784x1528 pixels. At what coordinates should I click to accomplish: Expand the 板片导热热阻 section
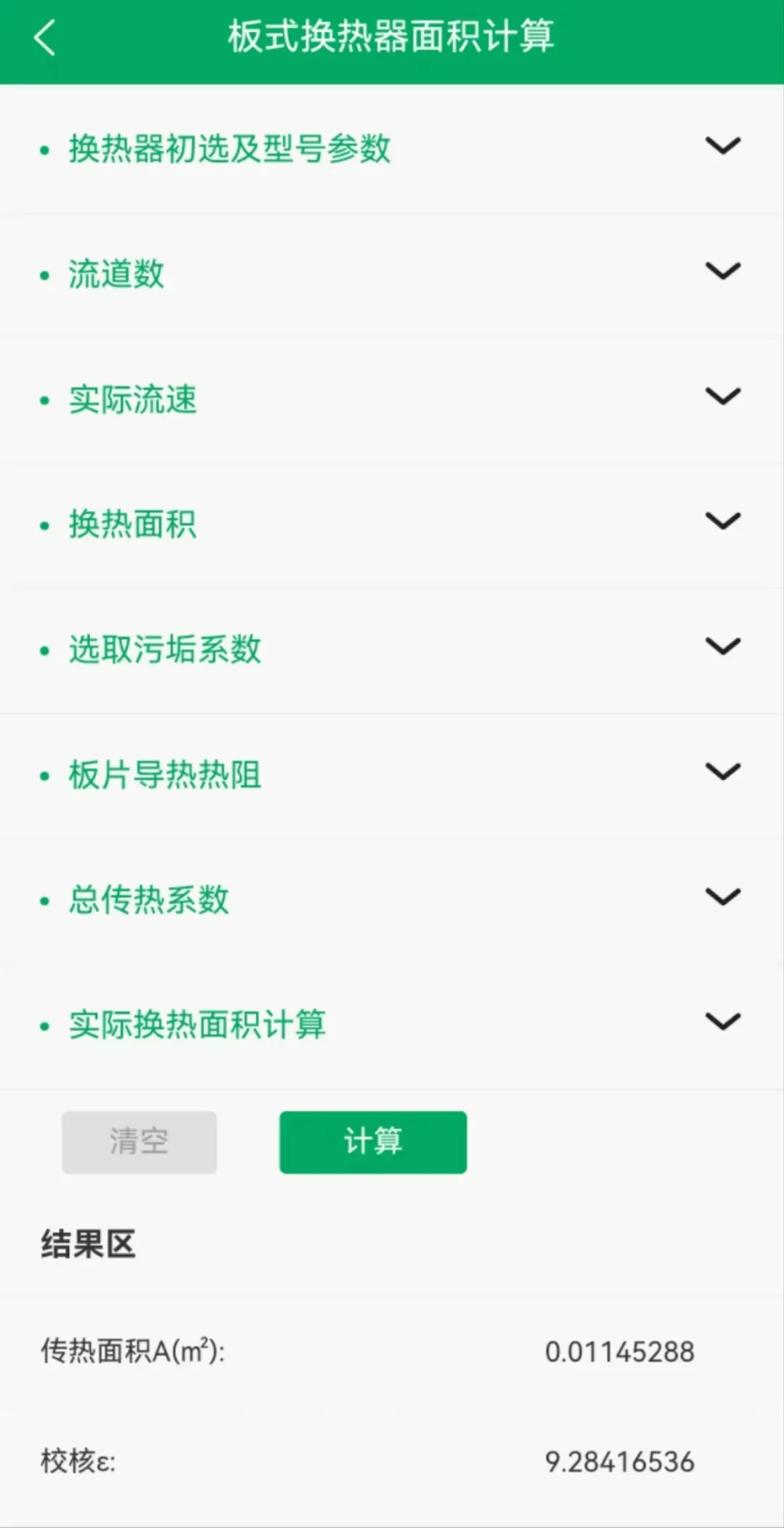pyautogui.click(x=722, y=771)
